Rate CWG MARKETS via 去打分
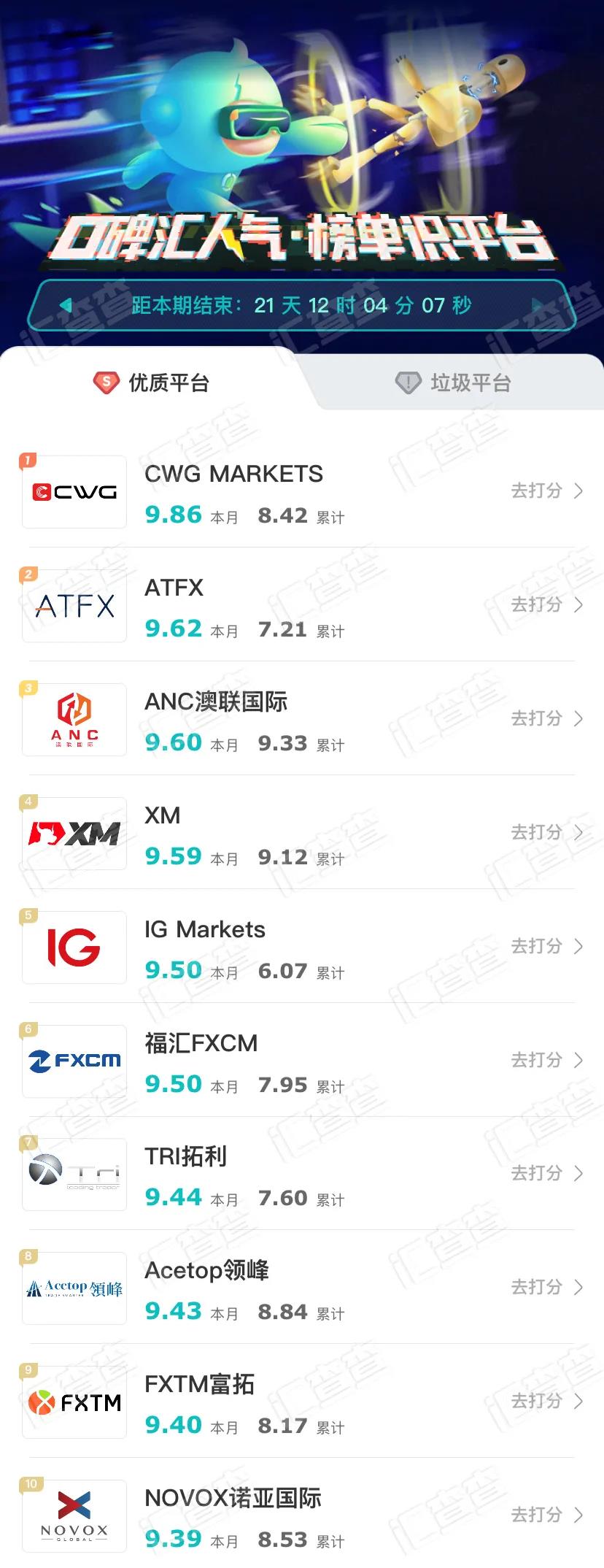The image size is (604, 1568). pyautogui.click(x=546, y=491)
